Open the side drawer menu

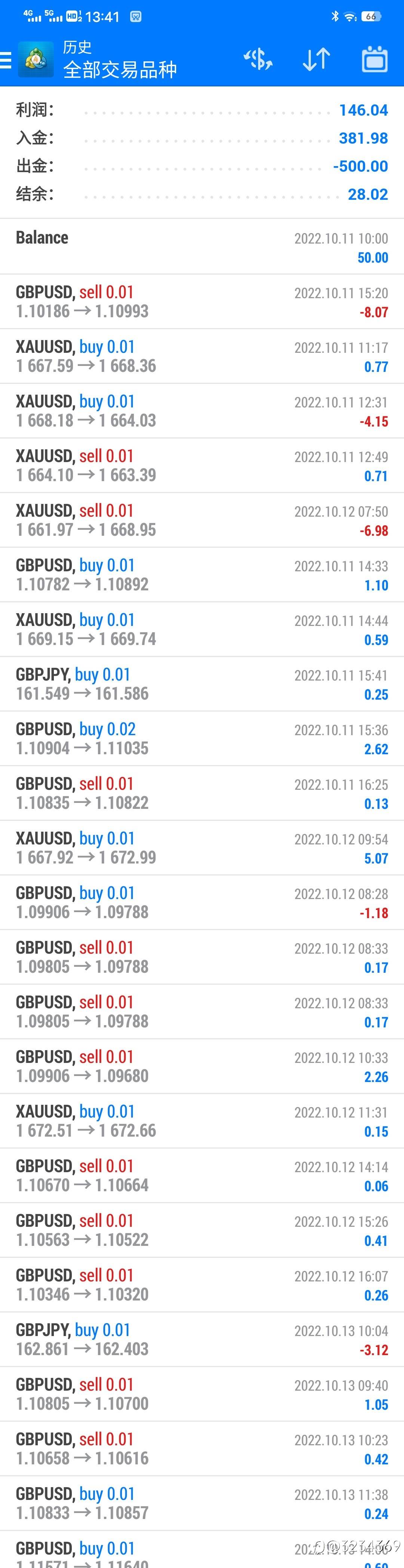6,59
